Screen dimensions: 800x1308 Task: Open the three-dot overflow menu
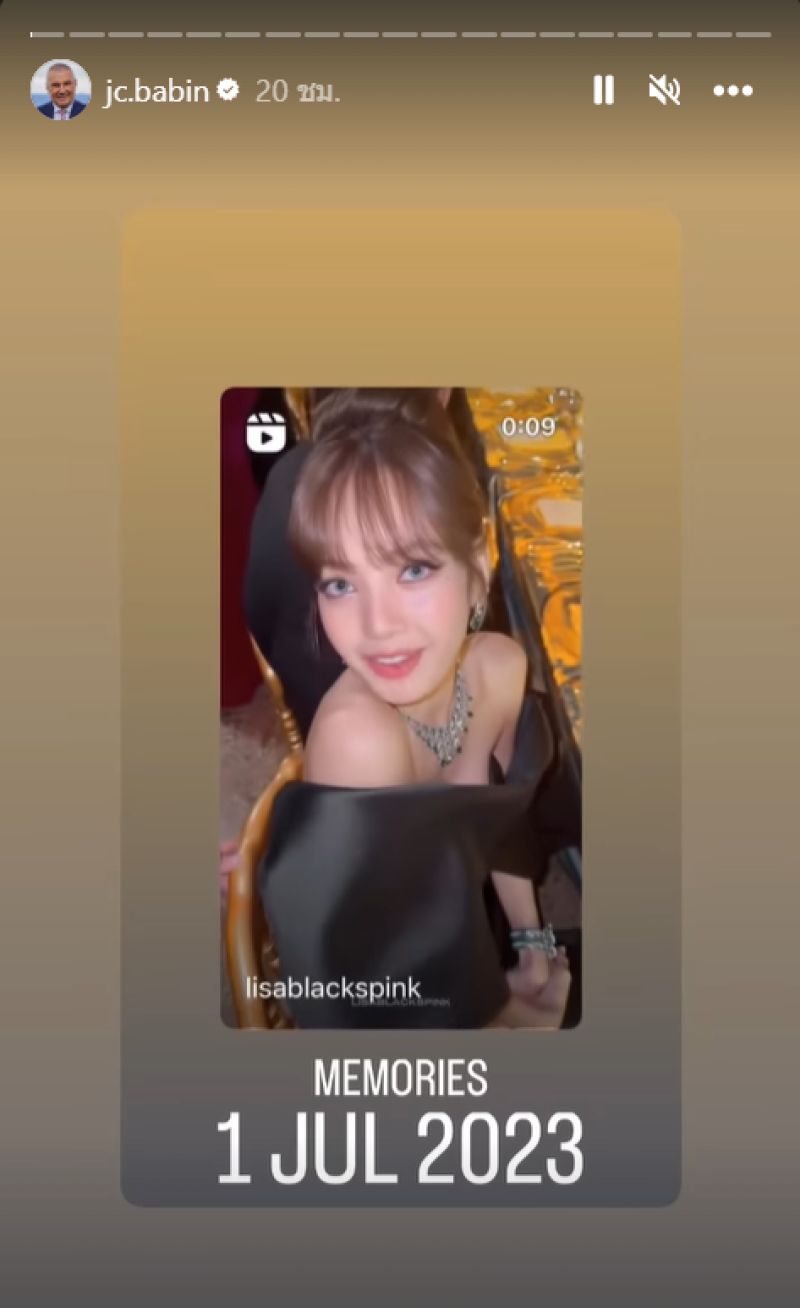[x=732, y=91]
